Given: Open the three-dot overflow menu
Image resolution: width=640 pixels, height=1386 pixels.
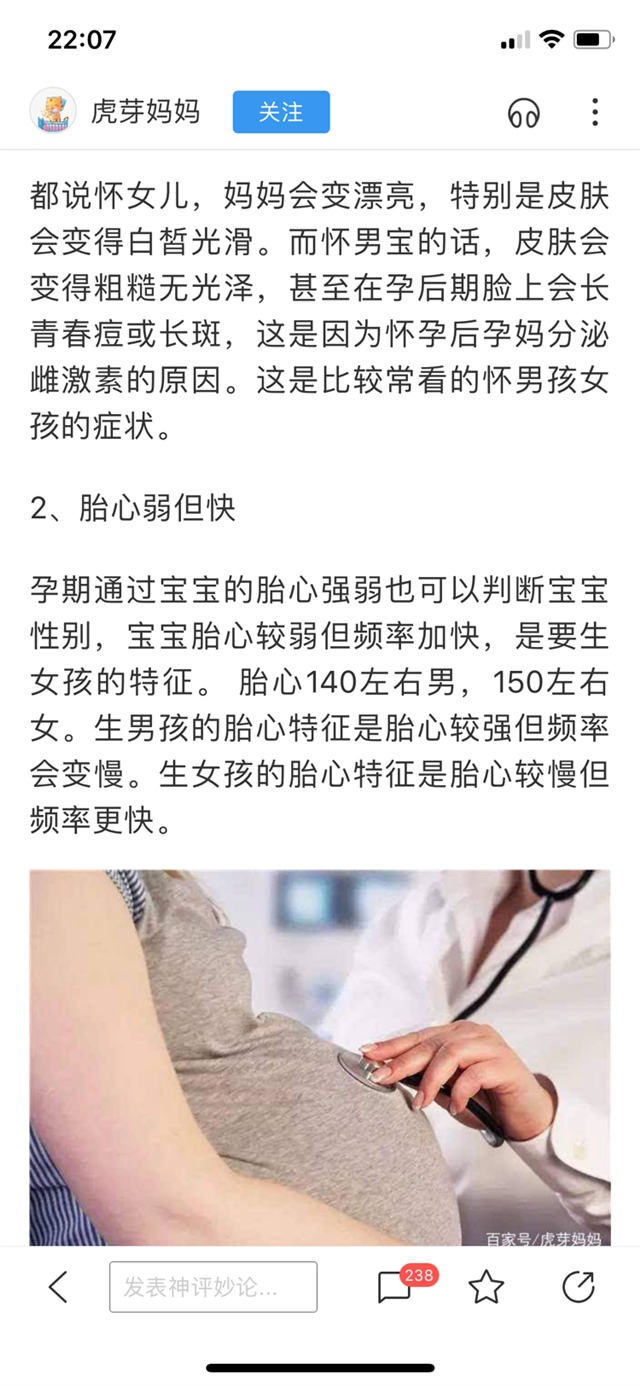Looking at the screenshot, I should 594,112.
